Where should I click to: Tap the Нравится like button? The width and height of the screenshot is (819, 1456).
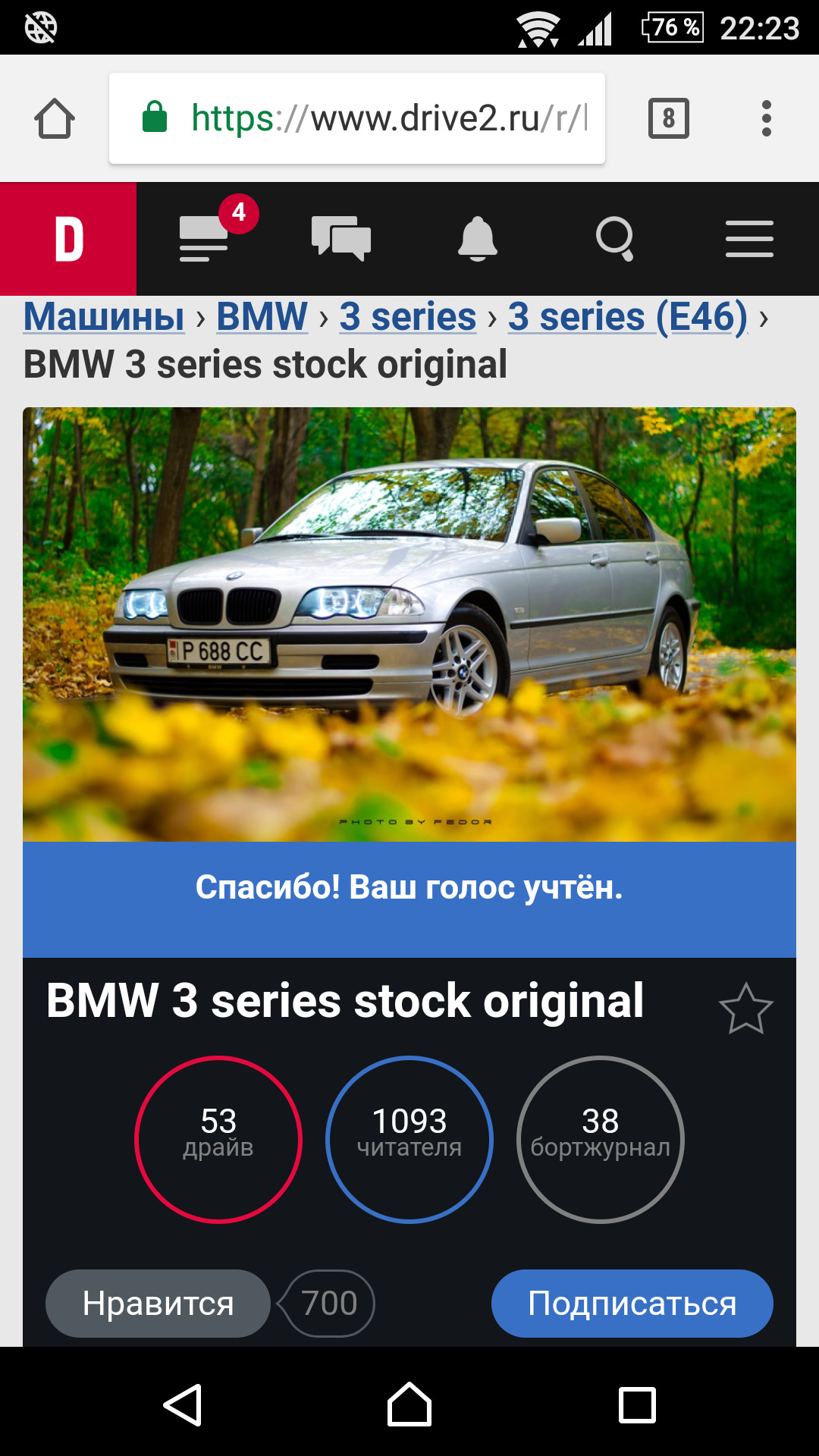pyautogui.click(x=158, y=1304)
